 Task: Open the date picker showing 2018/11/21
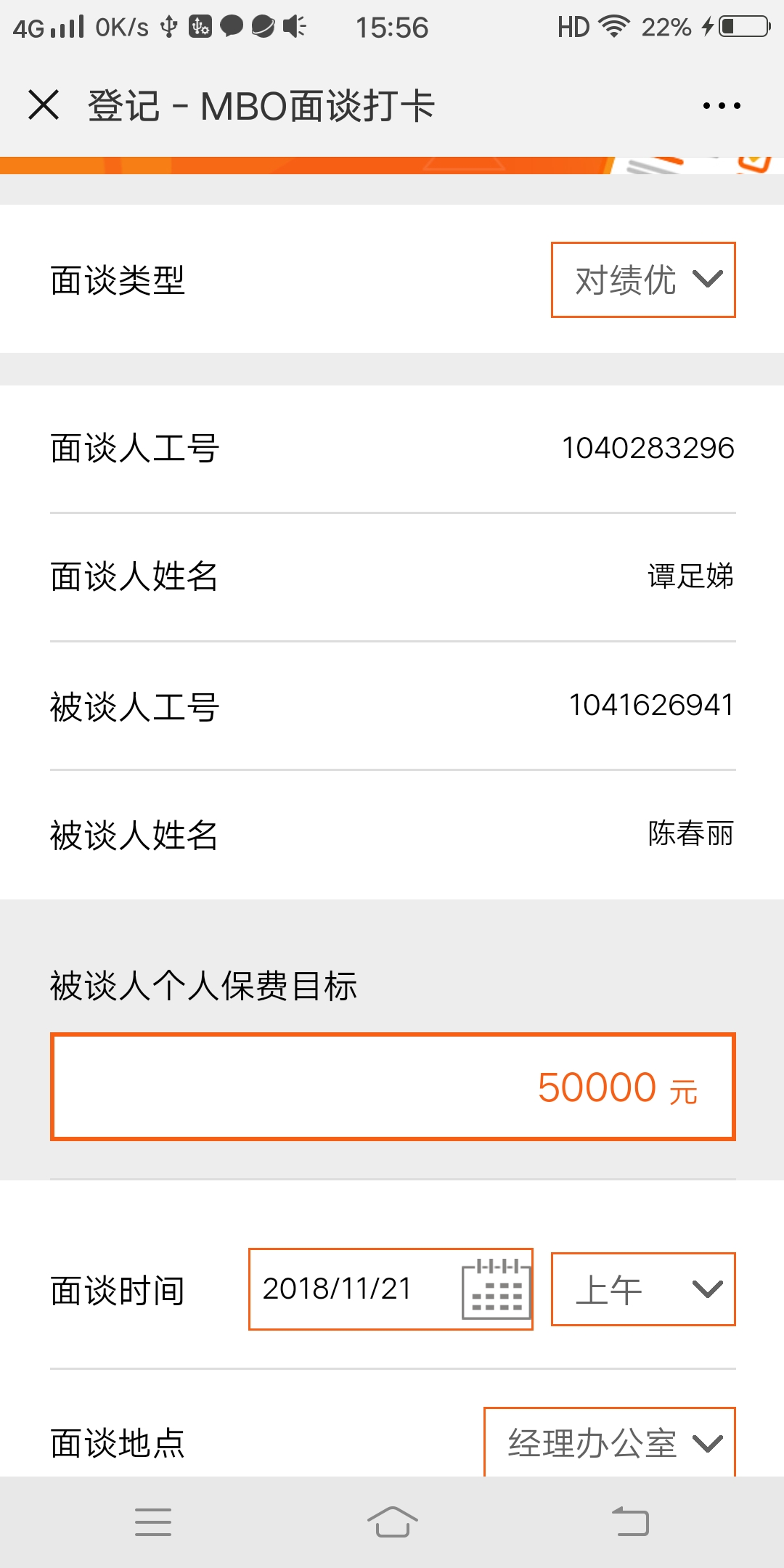(x=391, y=1289)
